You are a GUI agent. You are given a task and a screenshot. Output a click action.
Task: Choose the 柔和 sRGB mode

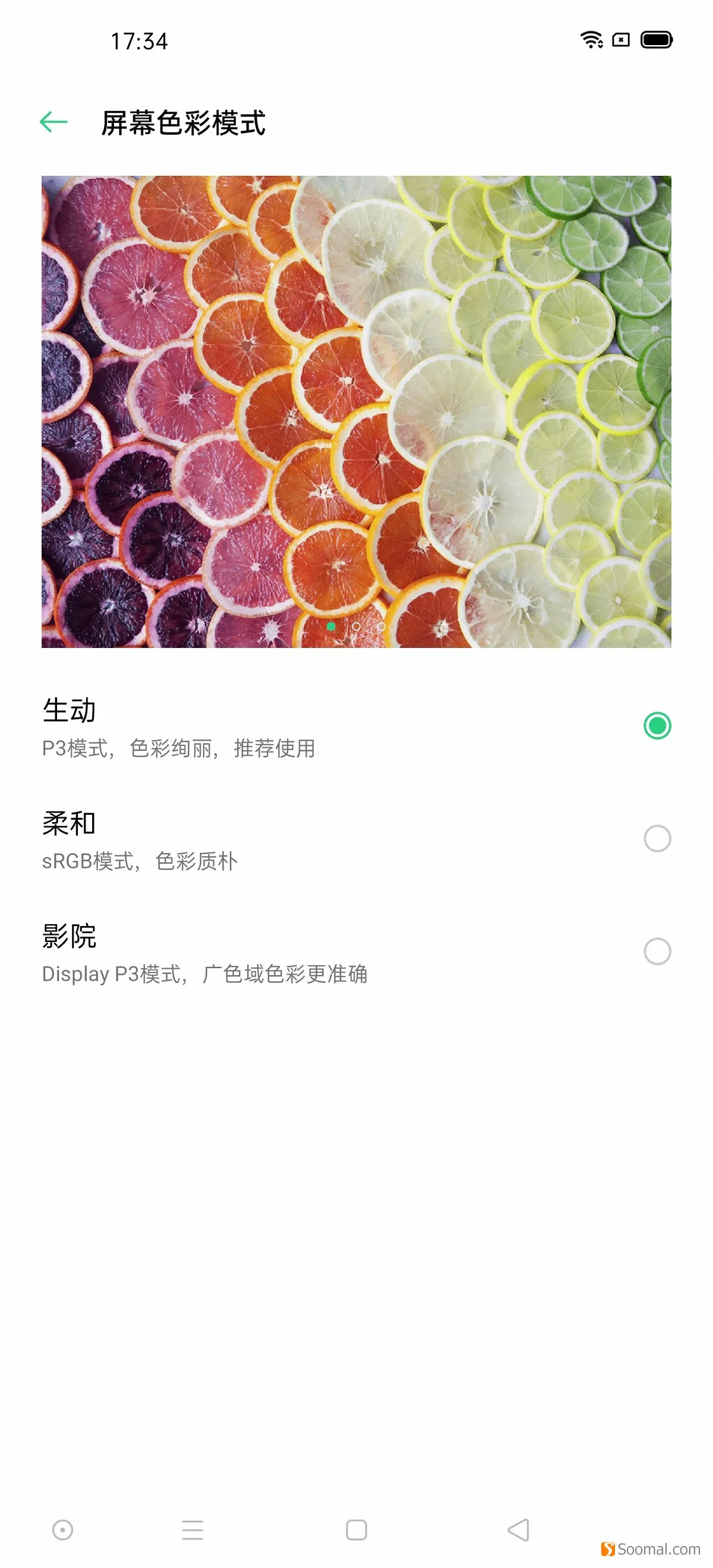pos(356,840)
